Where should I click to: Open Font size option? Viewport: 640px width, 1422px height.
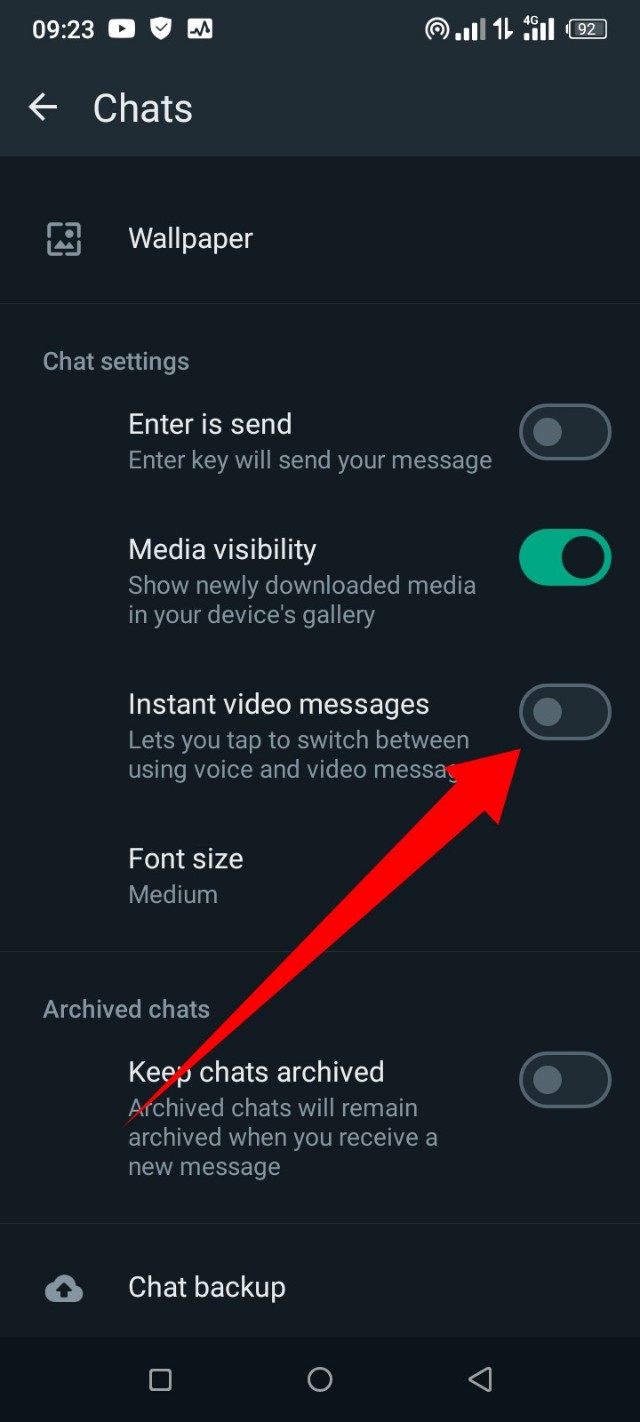pyautogui.click(x=186, y=875)
